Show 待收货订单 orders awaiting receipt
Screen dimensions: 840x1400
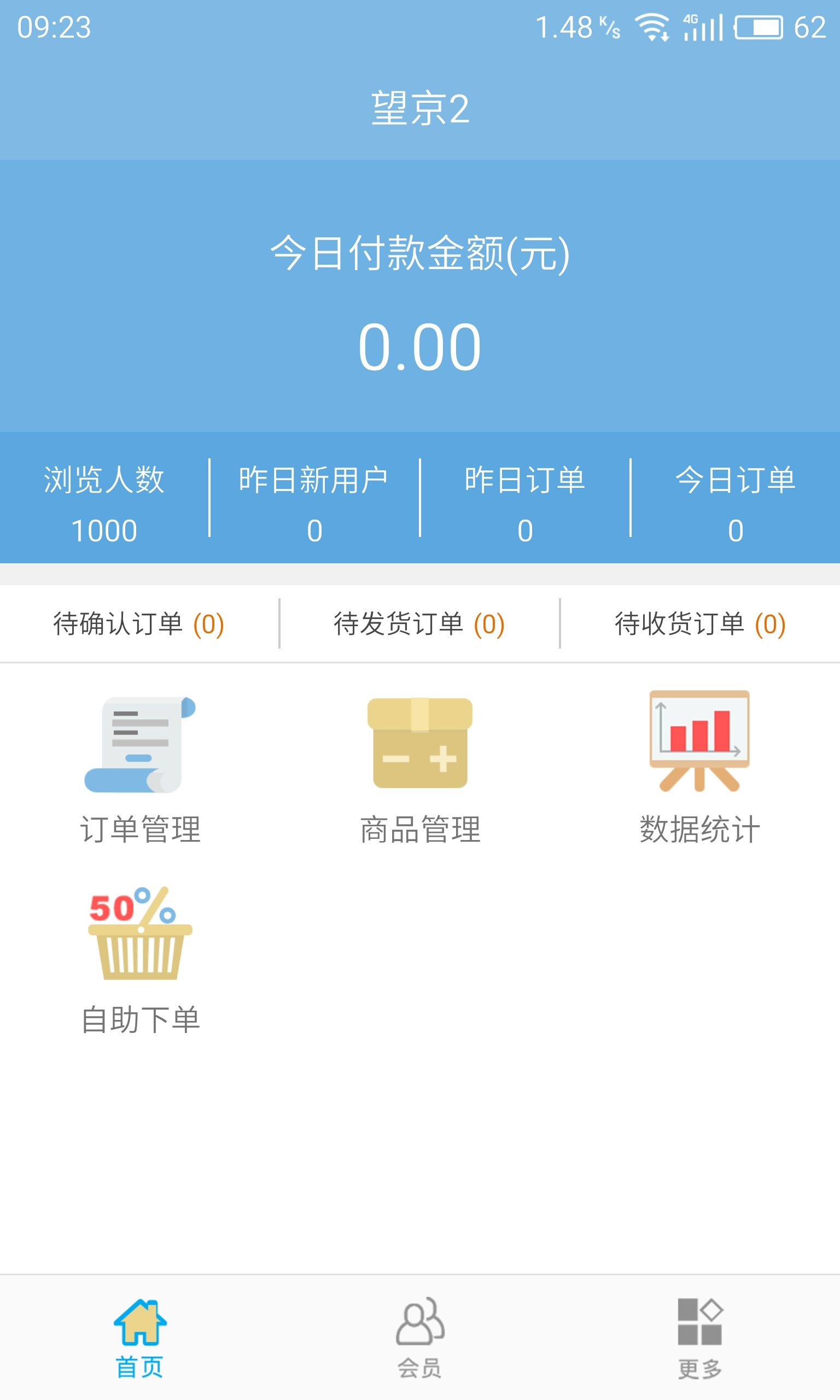(x=700, y=623)
